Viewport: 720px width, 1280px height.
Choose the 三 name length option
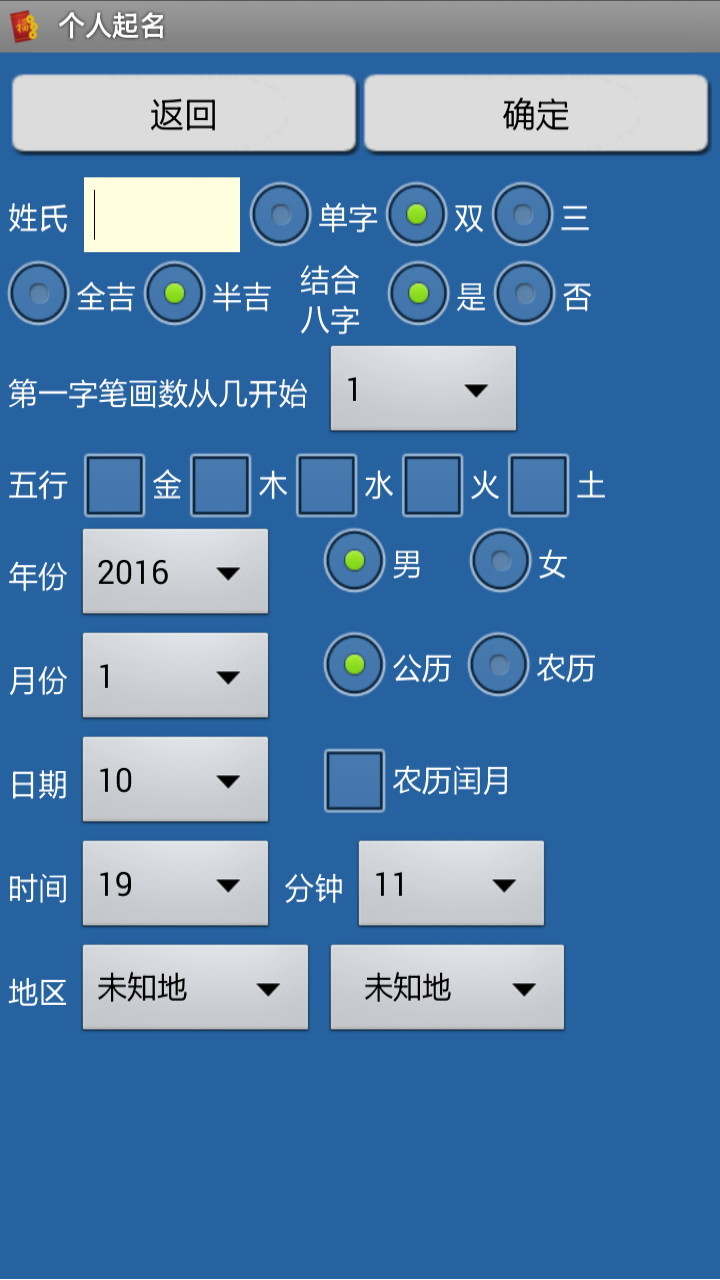(x=523, y=214)
